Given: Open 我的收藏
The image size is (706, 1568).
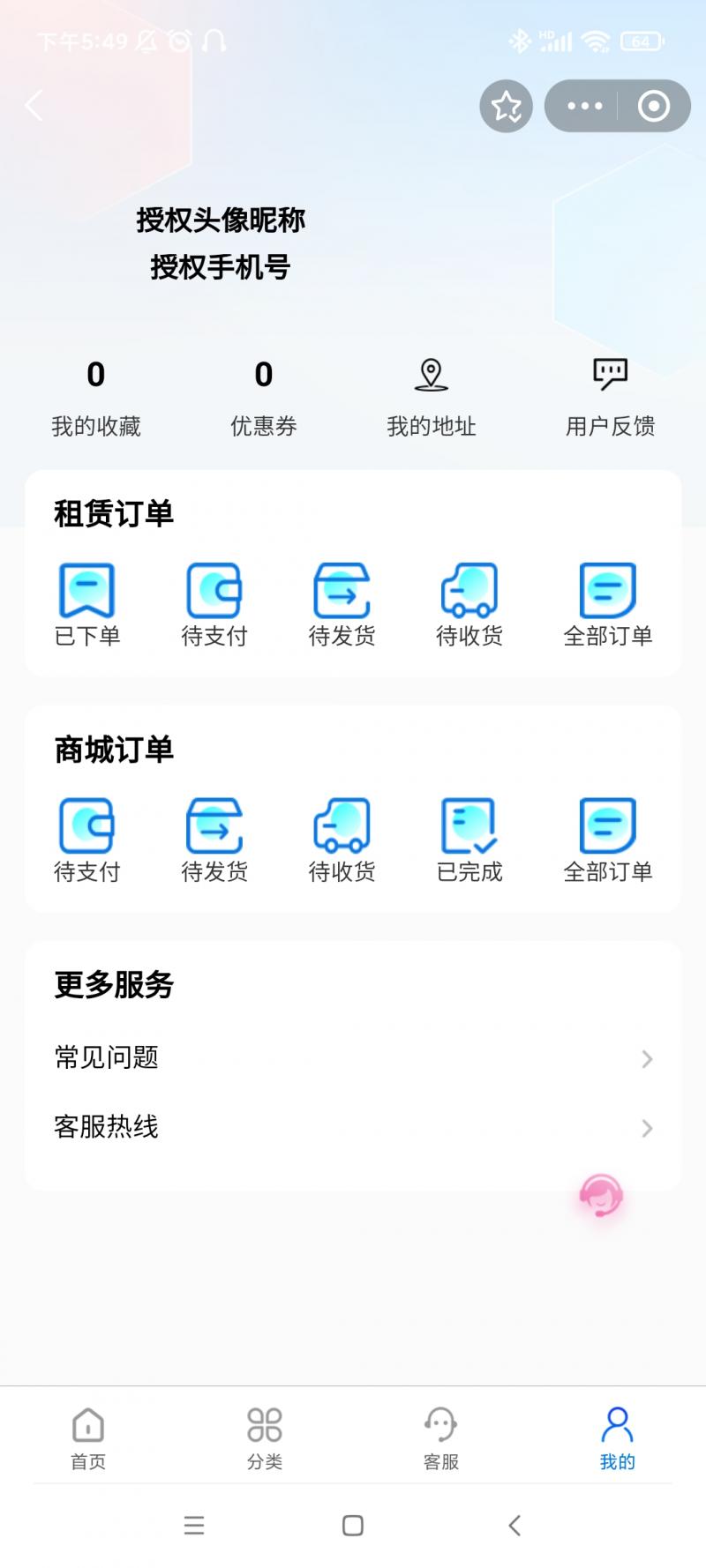Looking at the screenshot, I should 96,398.
